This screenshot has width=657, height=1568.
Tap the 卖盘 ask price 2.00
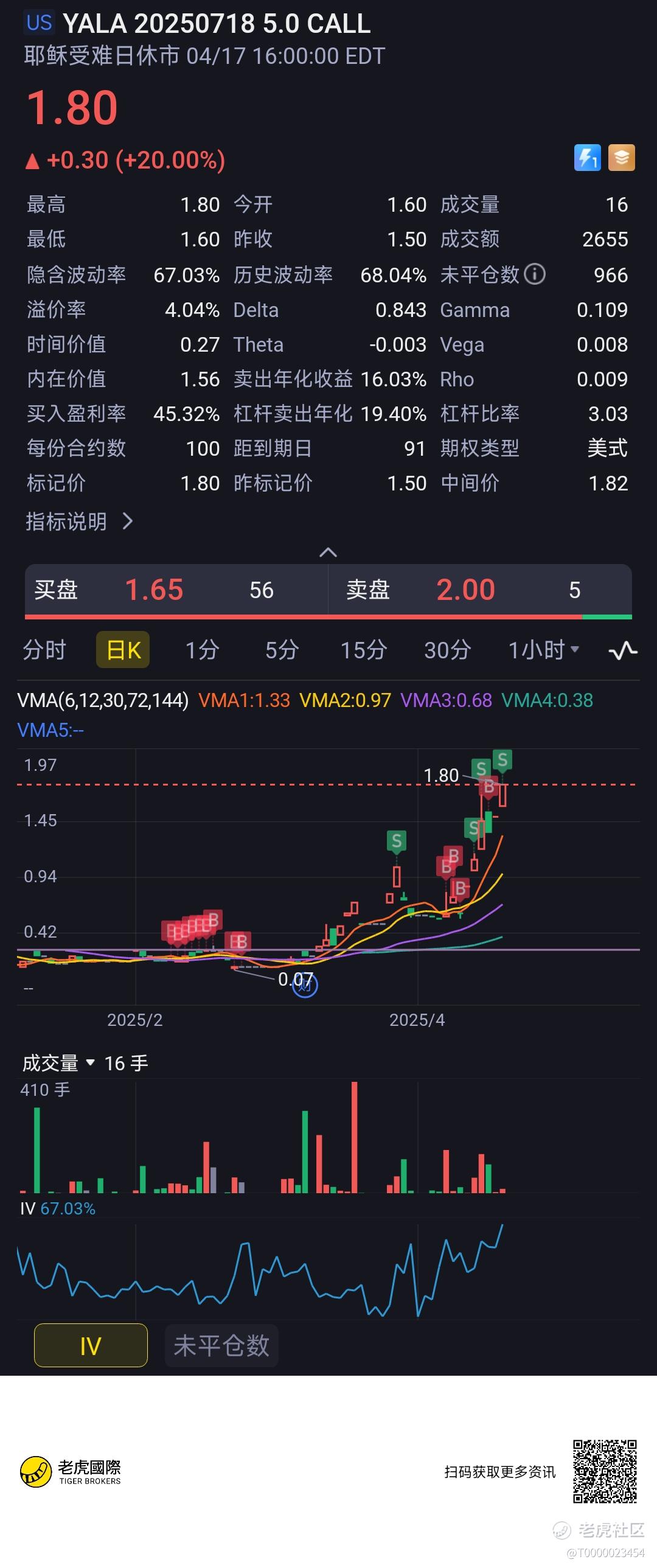pyautogui.click(x=465, y=590)
